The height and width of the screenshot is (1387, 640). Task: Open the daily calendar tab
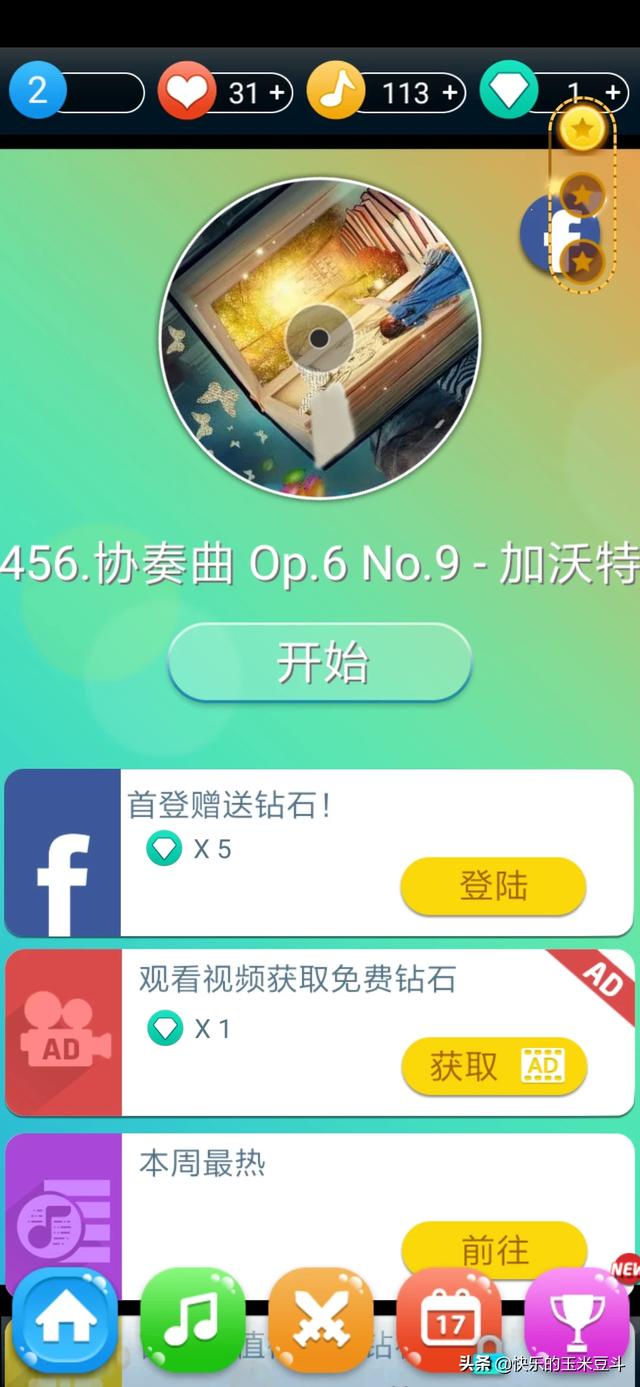point(448,1321)
